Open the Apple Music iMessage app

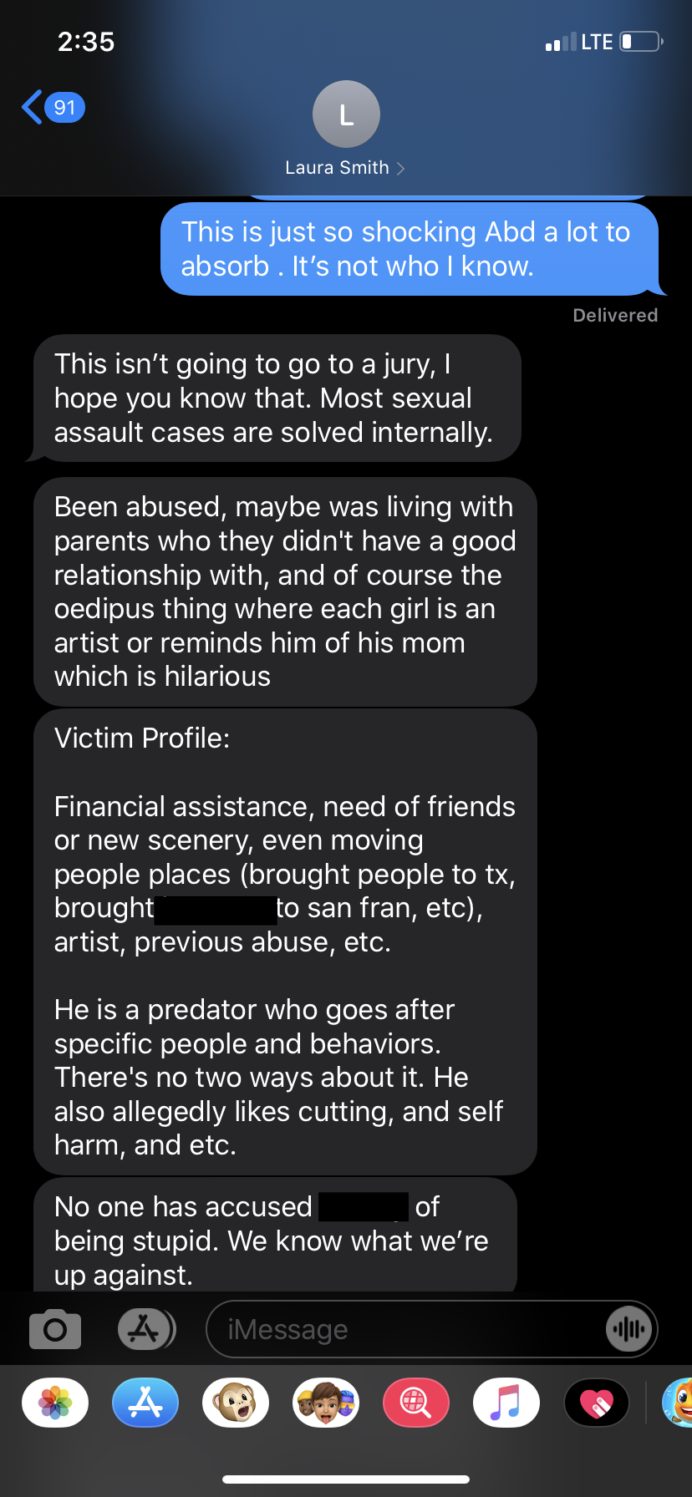506,1402
